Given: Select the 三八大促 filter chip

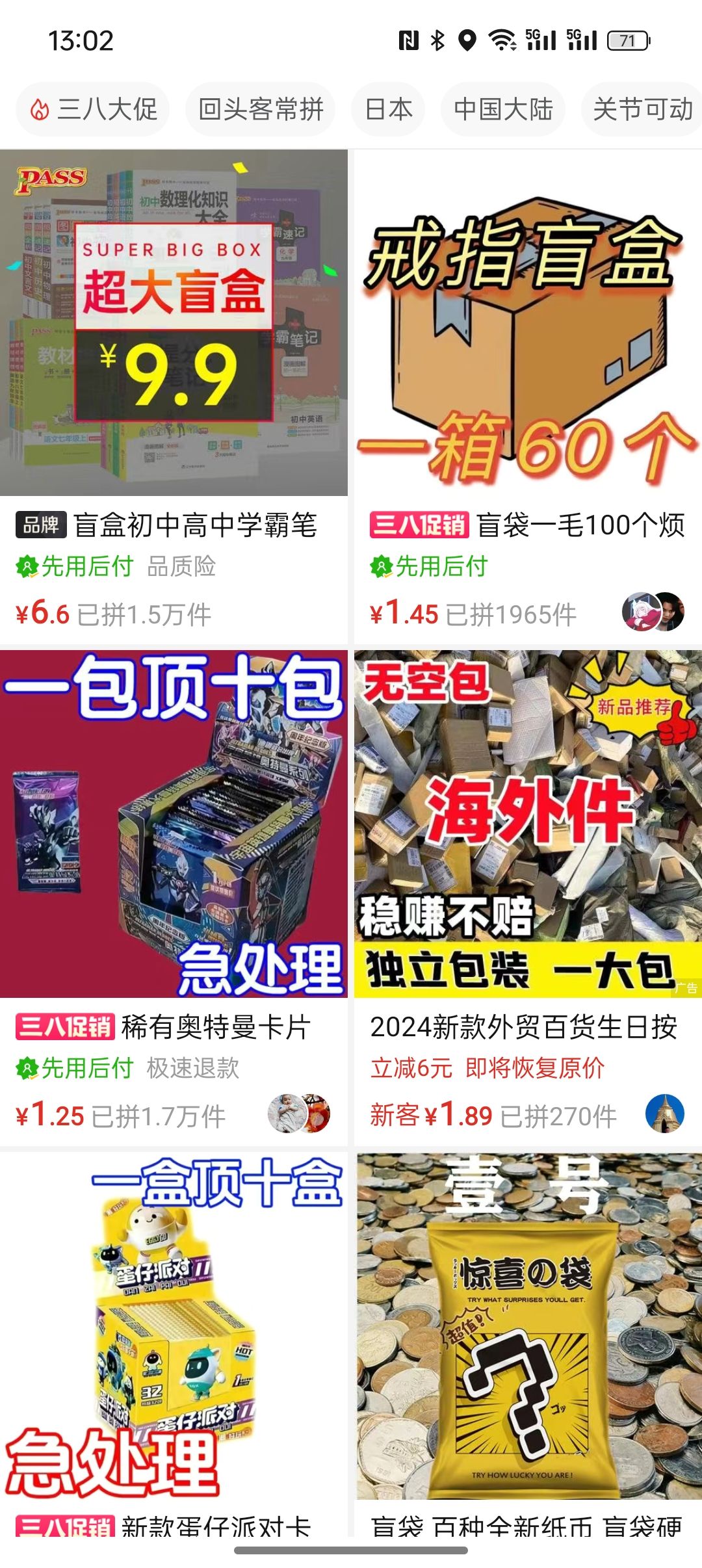Looking at the screenshot, I should click(x=93, y=109).
